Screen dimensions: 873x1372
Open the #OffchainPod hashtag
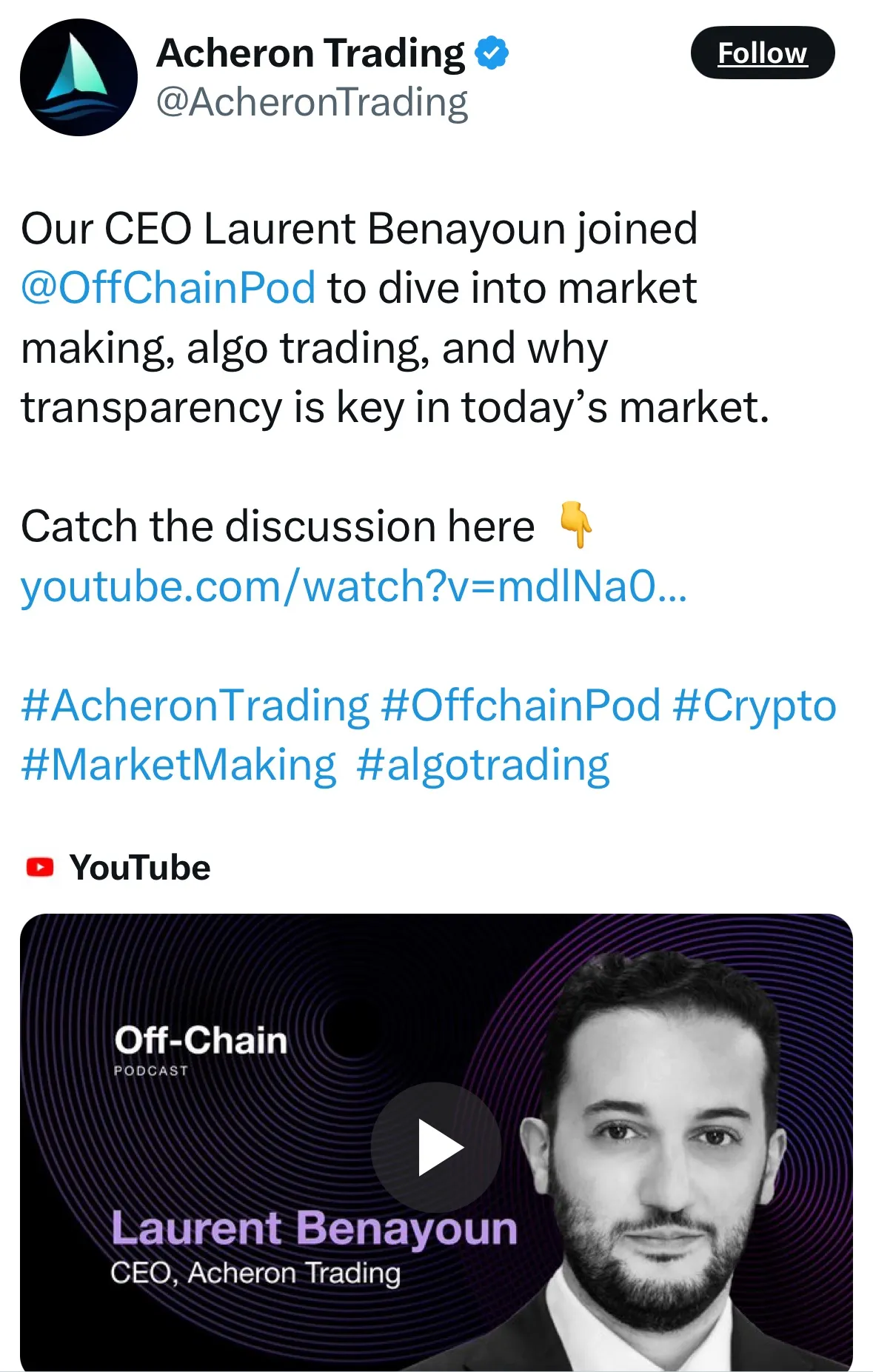click(520, 706)
